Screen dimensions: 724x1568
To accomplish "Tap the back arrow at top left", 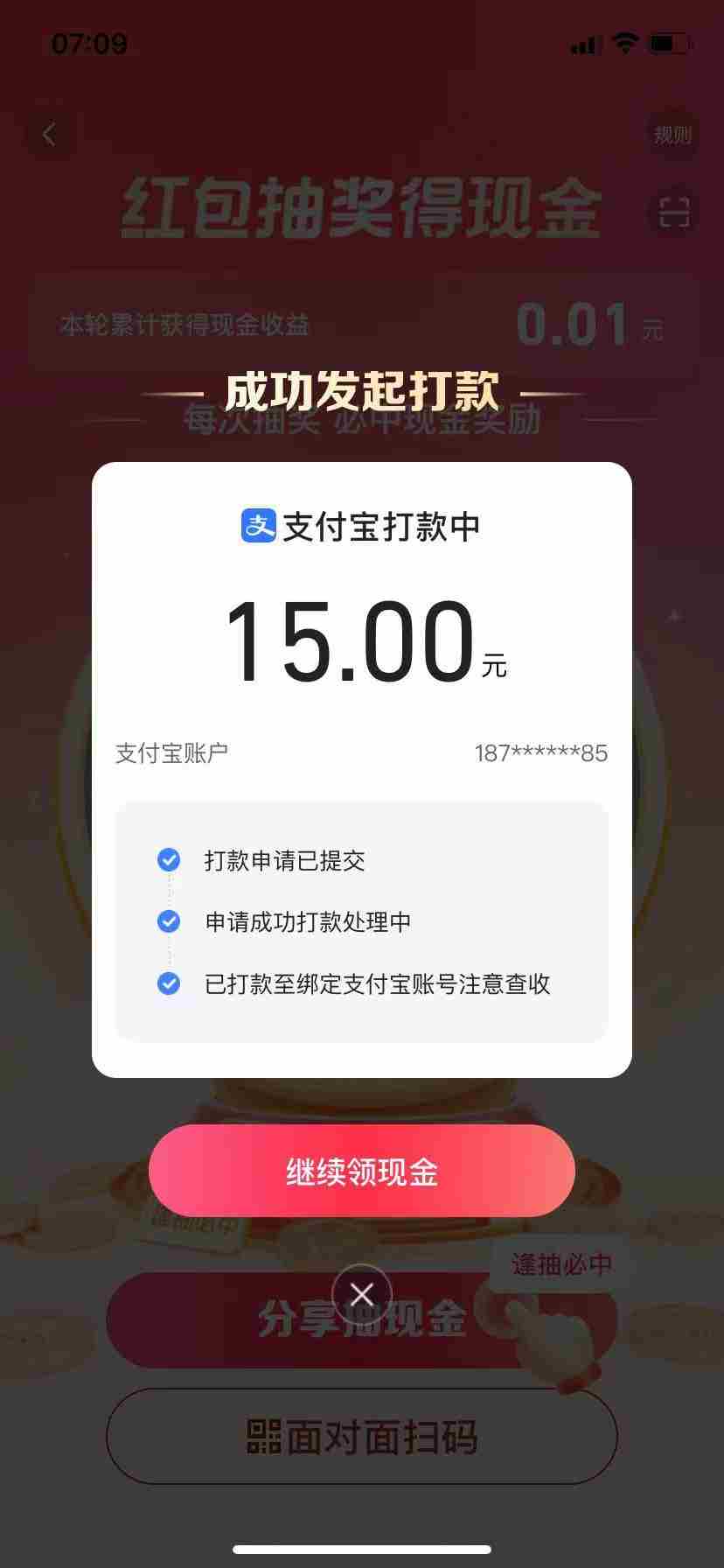I will (x=48, y=135).
